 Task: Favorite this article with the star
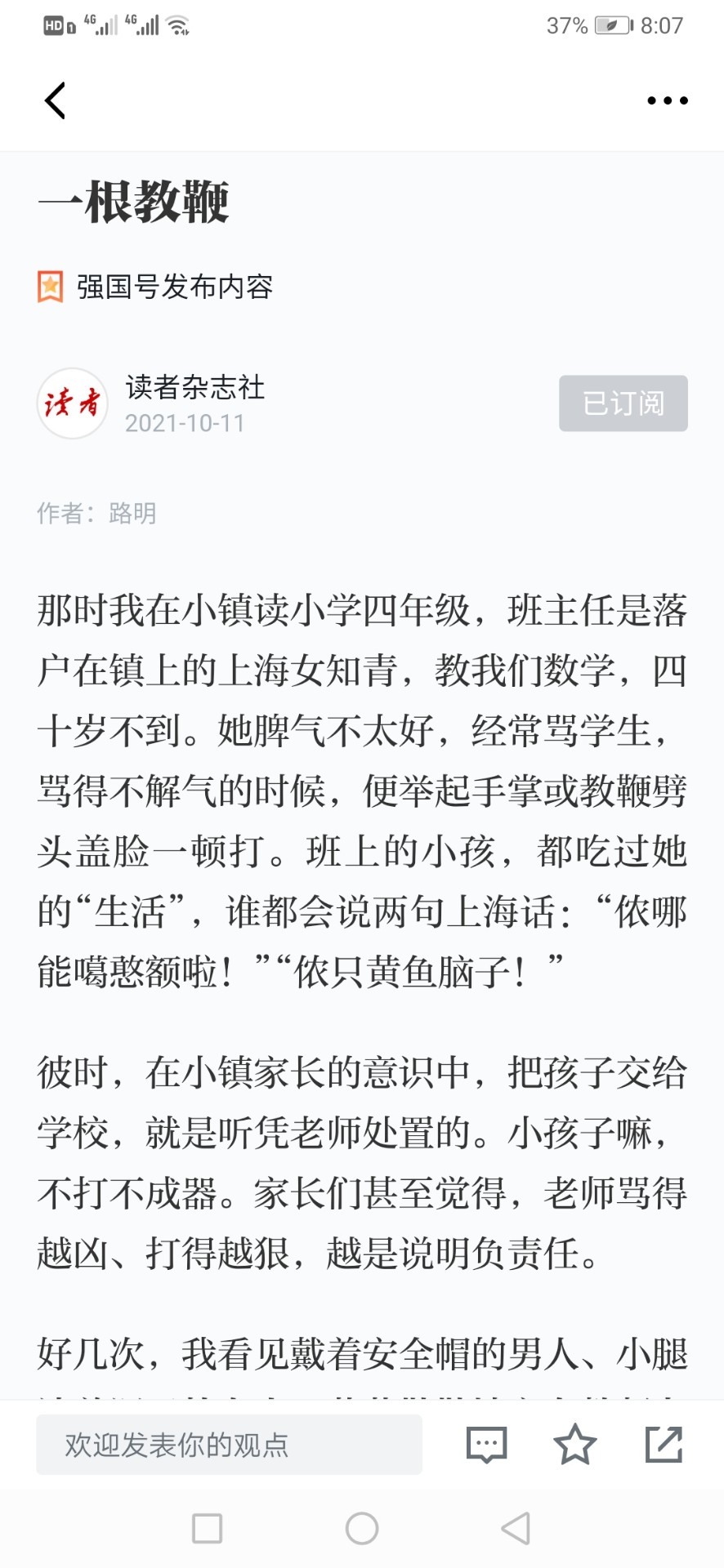pyautogui.click(x=575, y=1444)
